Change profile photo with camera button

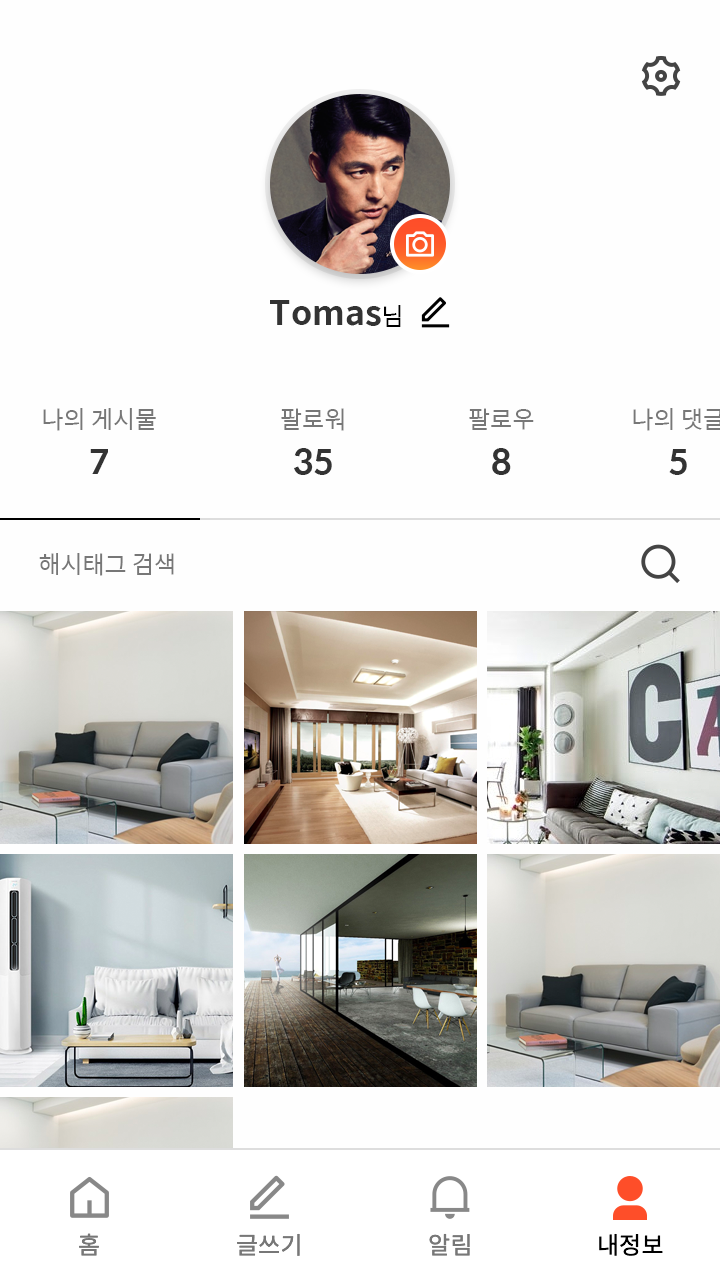click(419, 244)
